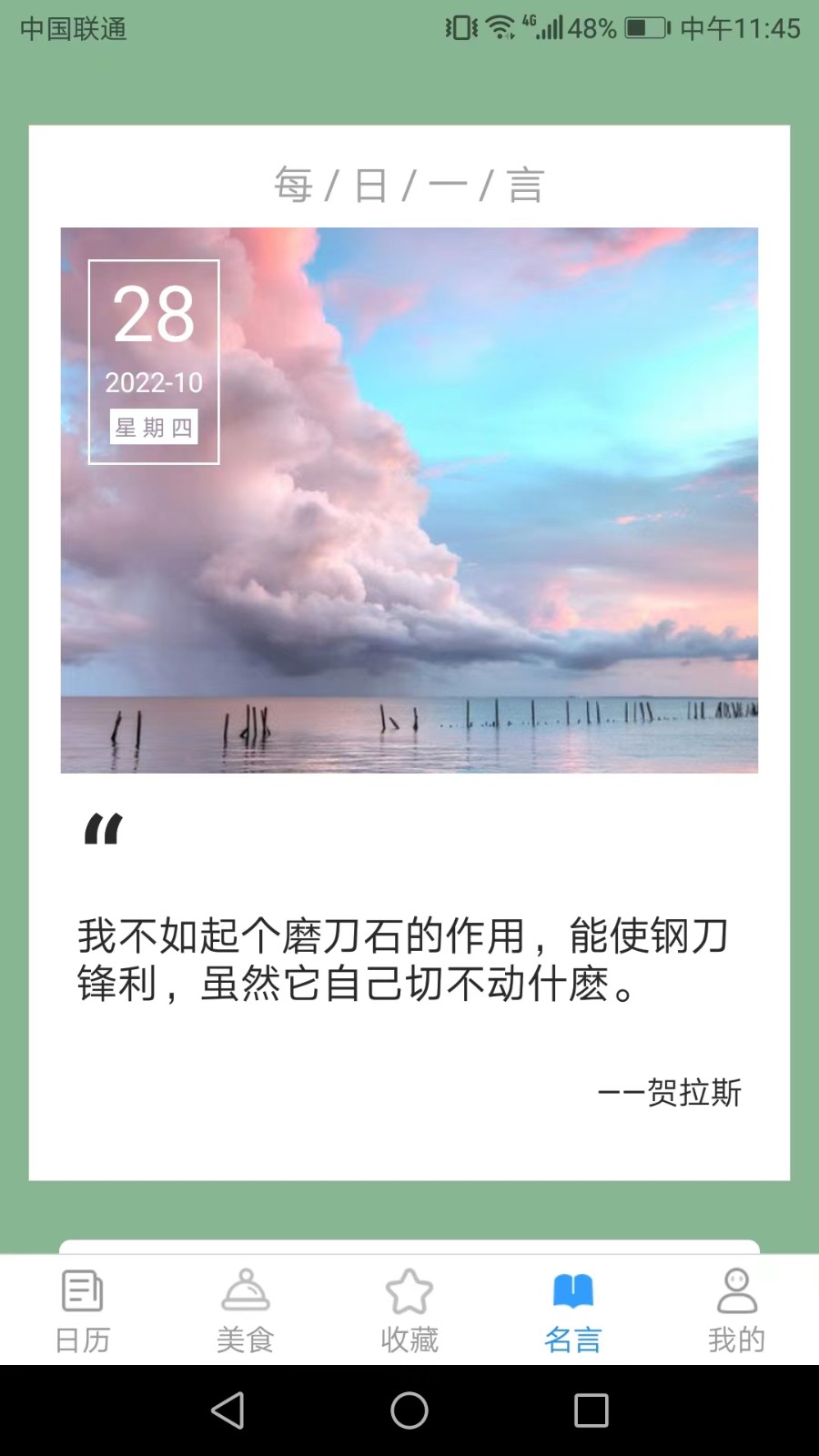
Task: Tap the Wi-Fi status bar icon
Action: [x=499, y=27]
